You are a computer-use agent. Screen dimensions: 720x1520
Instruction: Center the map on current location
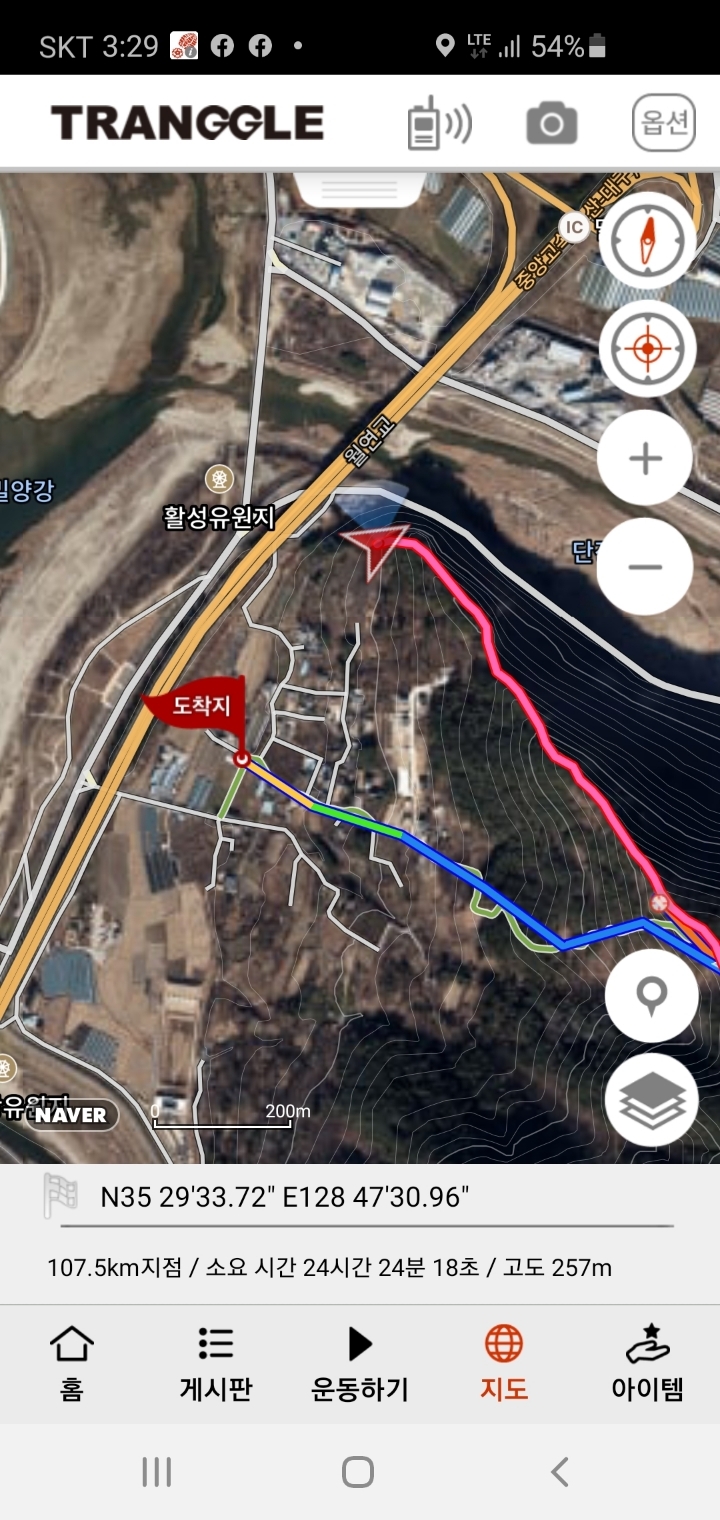pos(647,348)
